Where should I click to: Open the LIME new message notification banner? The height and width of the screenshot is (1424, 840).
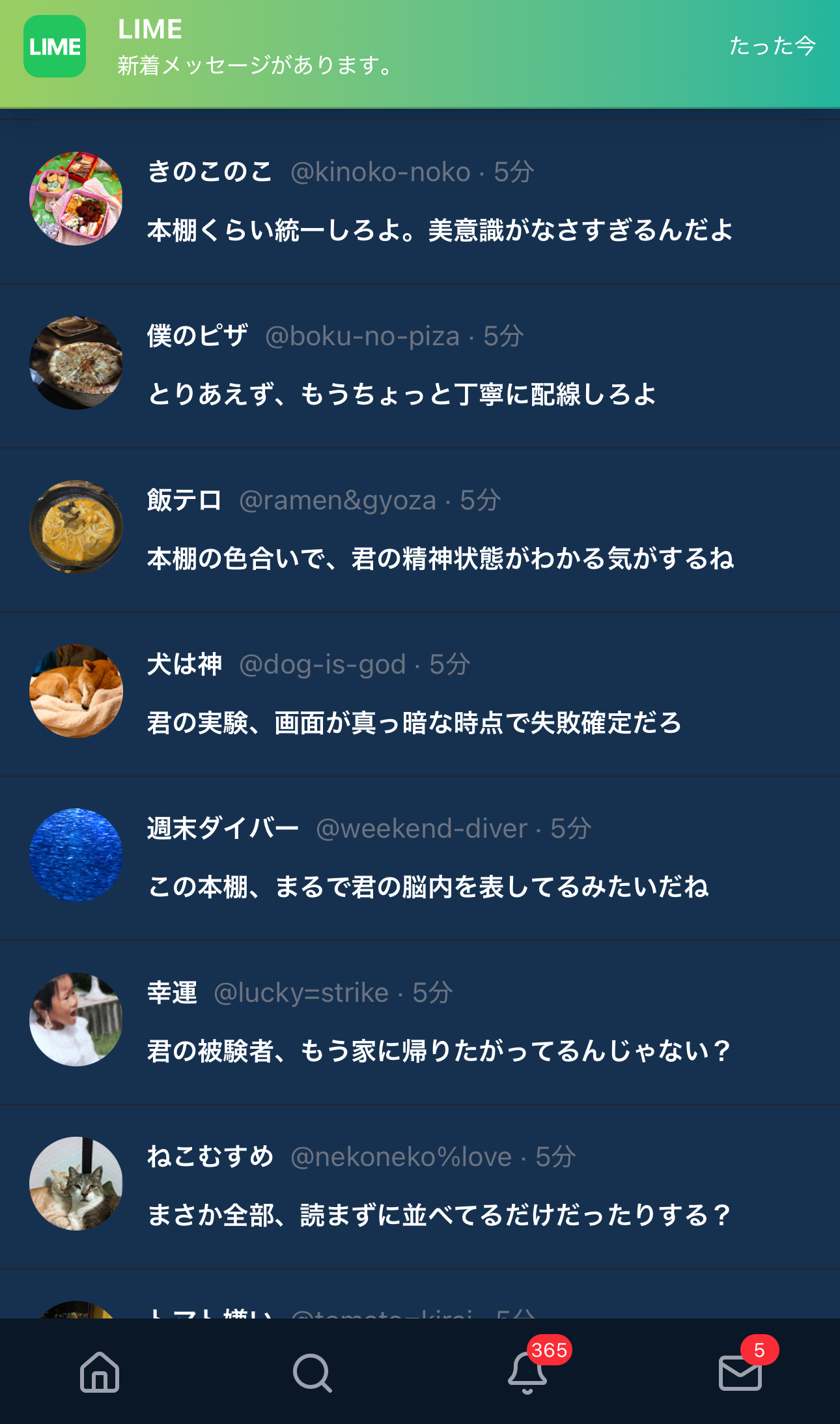420,48
